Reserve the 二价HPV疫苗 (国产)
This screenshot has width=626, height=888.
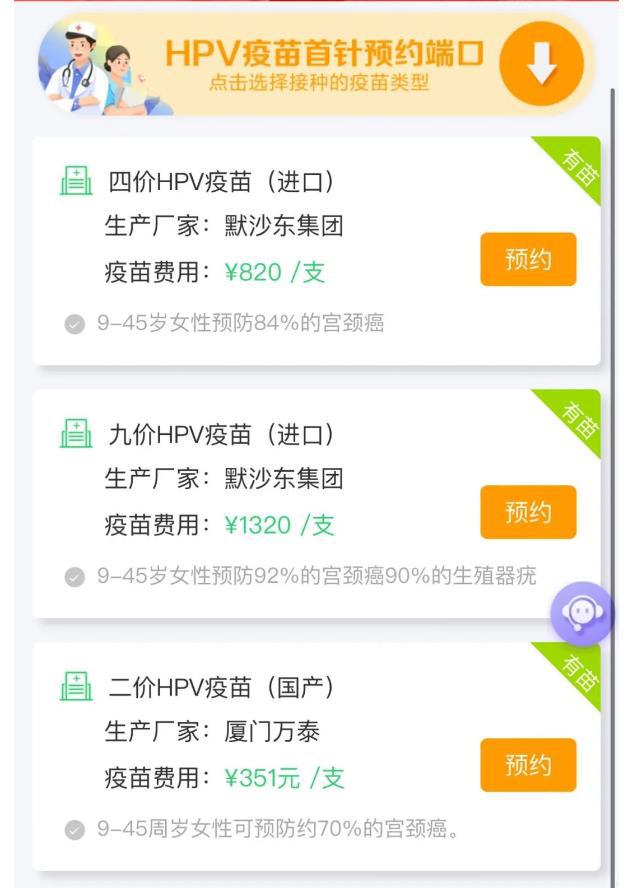[528, 766]
